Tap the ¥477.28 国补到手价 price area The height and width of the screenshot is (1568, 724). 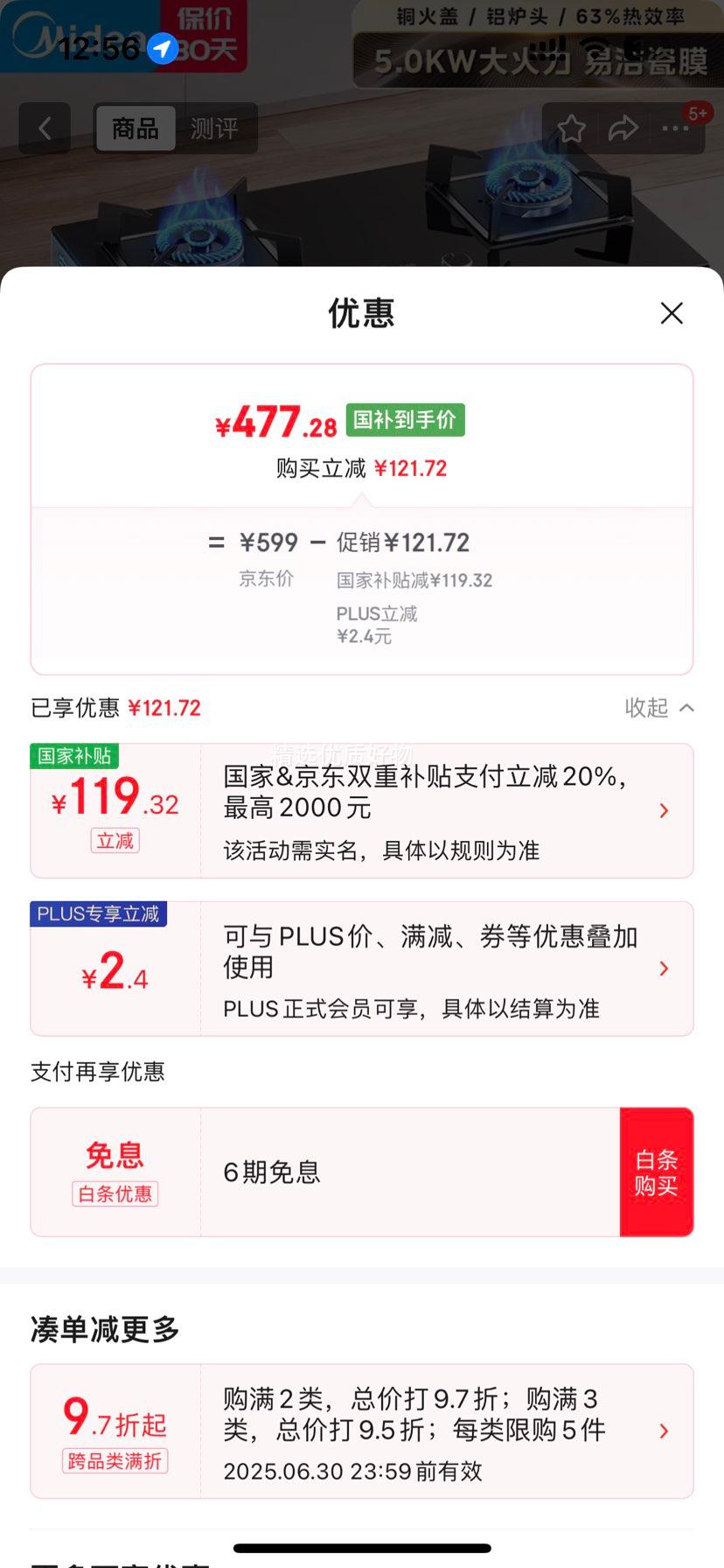341,423
